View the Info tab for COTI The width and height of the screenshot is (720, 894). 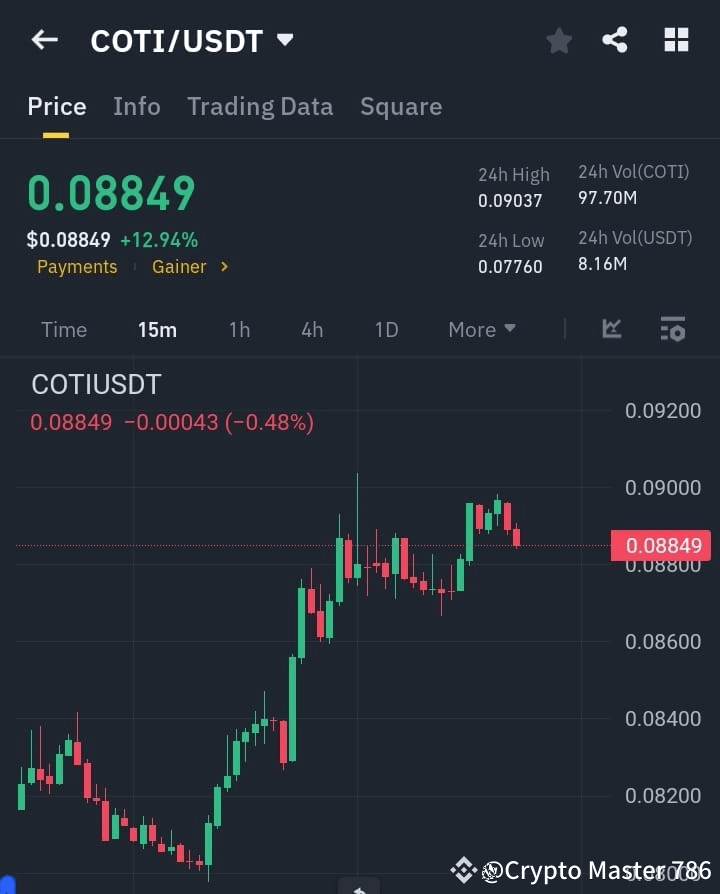point(137,107)
